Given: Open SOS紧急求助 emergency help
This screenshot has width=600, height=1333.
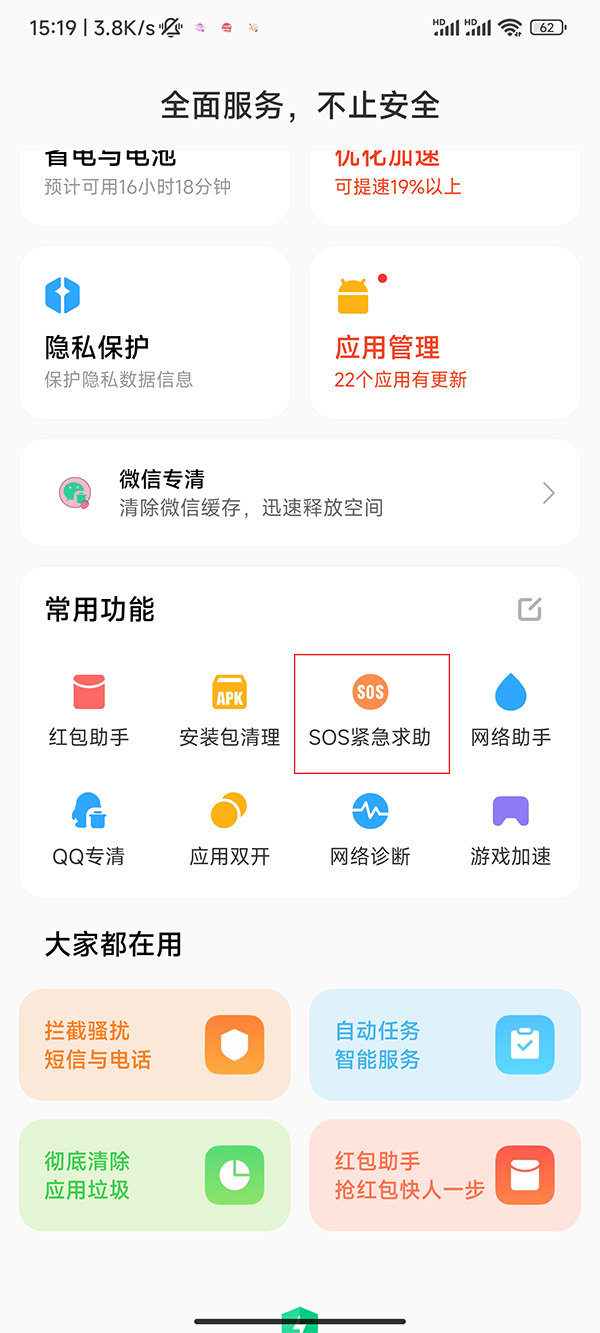Looking at the screenshot, I should pos(371,712).
